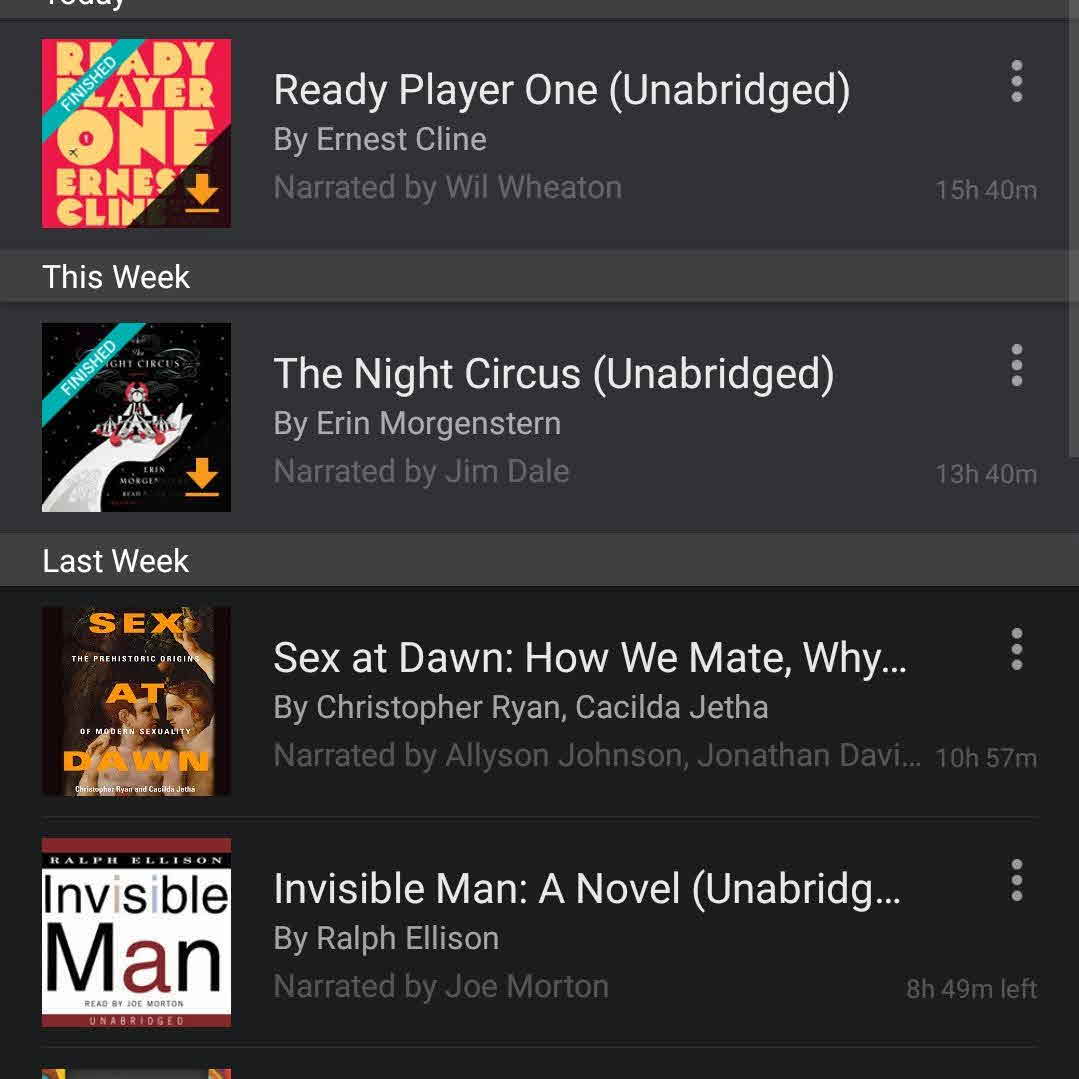Select Invisible Man: A Novel audiobook
Image resolution: width=1079 pixels, height=1079 pixels.
pos(586,890)
